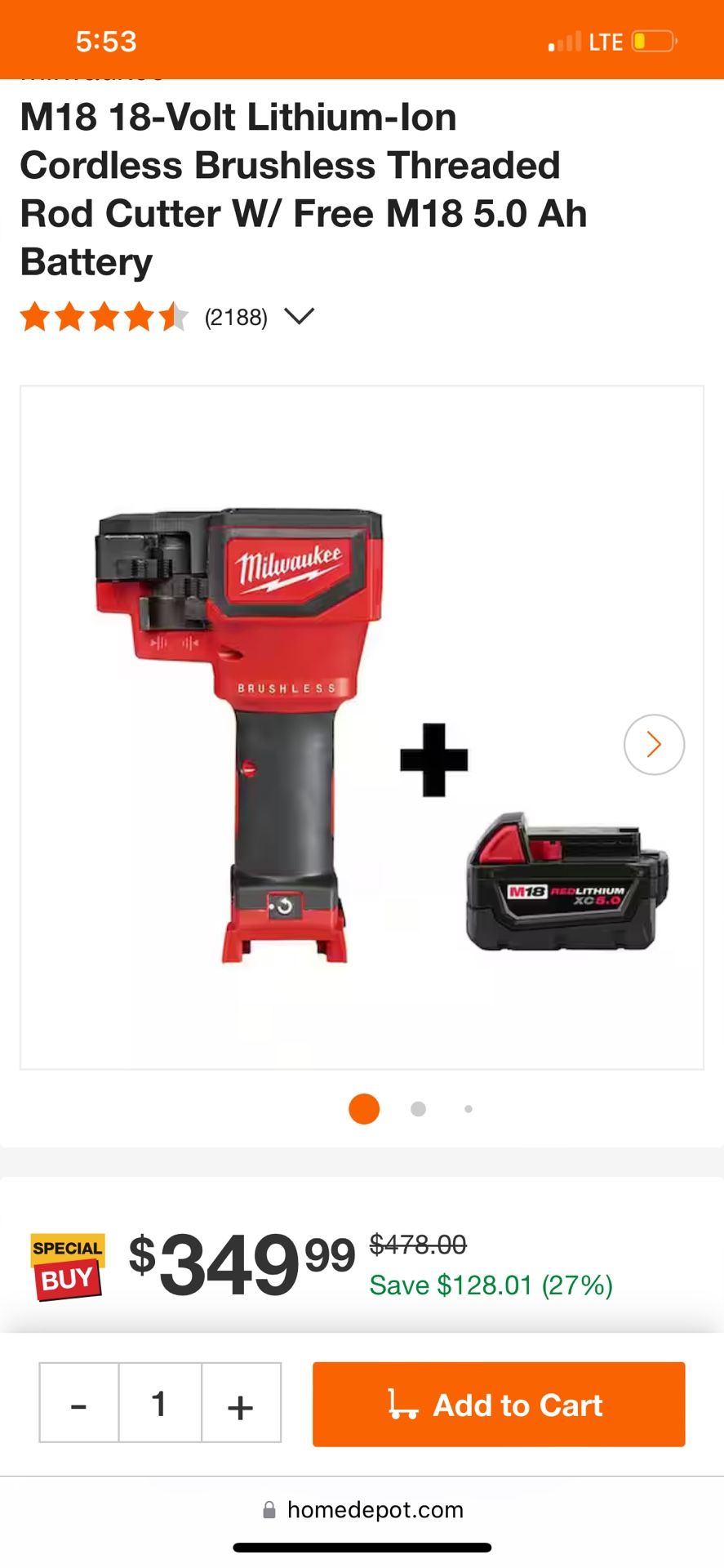Tap the half-filled fifth star

174,317
